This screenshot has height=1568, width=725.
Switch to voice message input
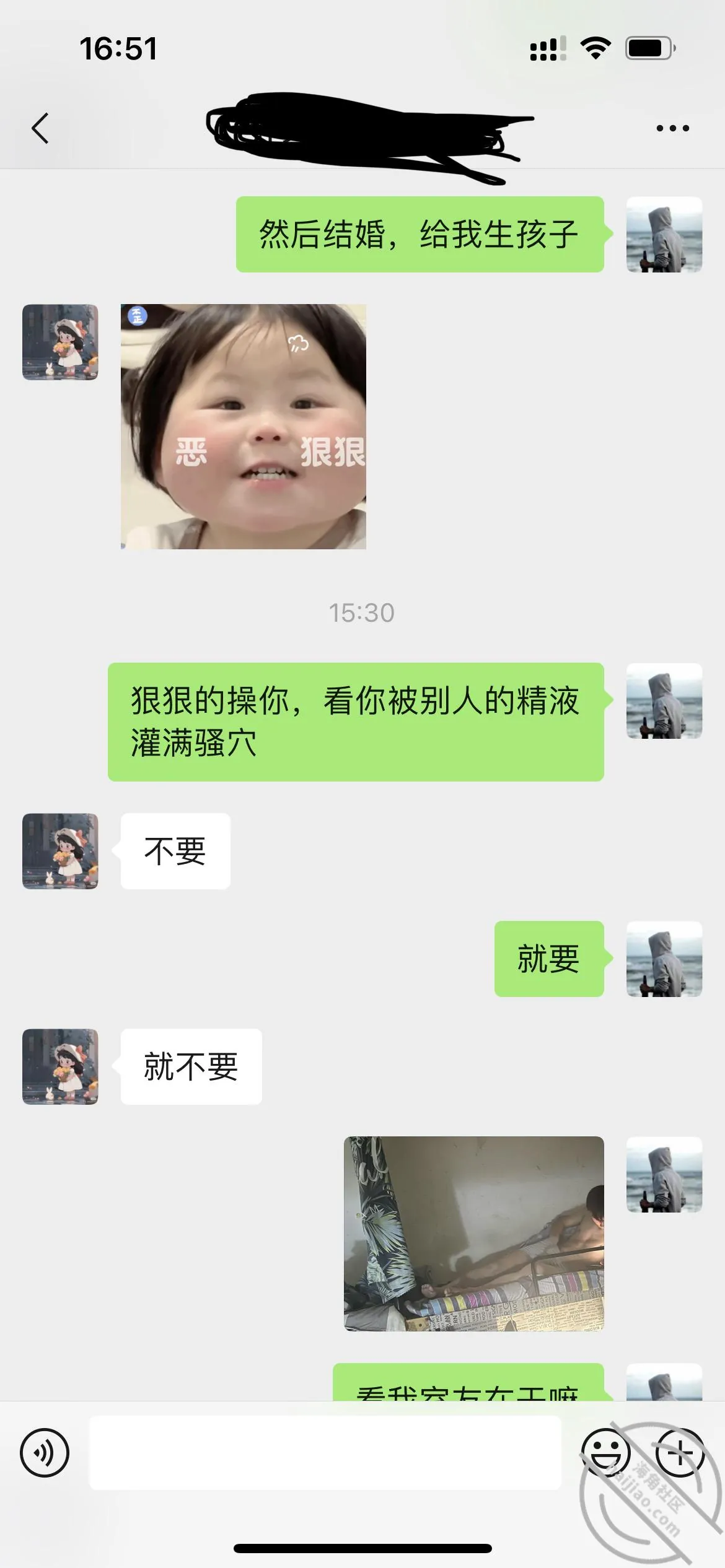point(45,1452)
